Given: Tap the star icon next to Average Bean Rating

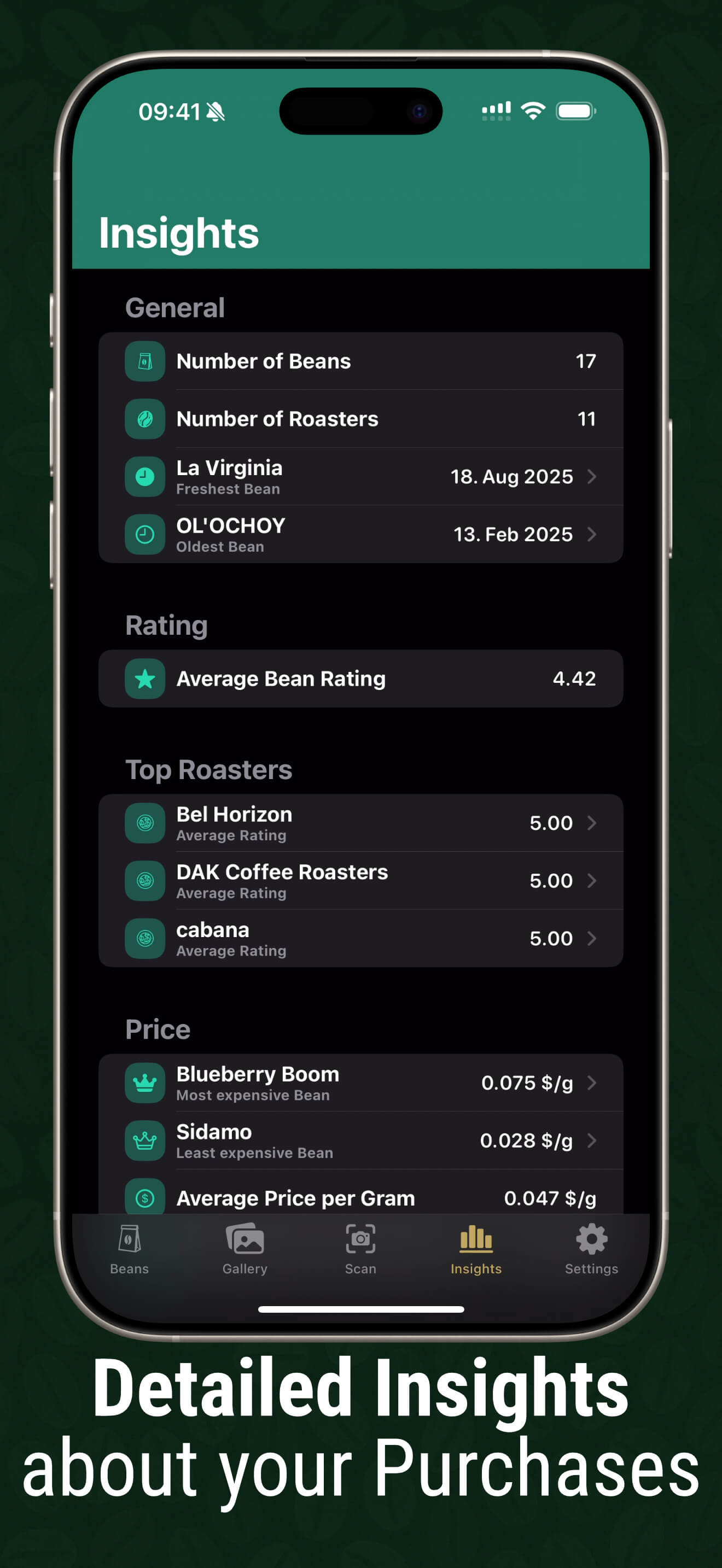Looking at the screenshot, I should 145,678.
